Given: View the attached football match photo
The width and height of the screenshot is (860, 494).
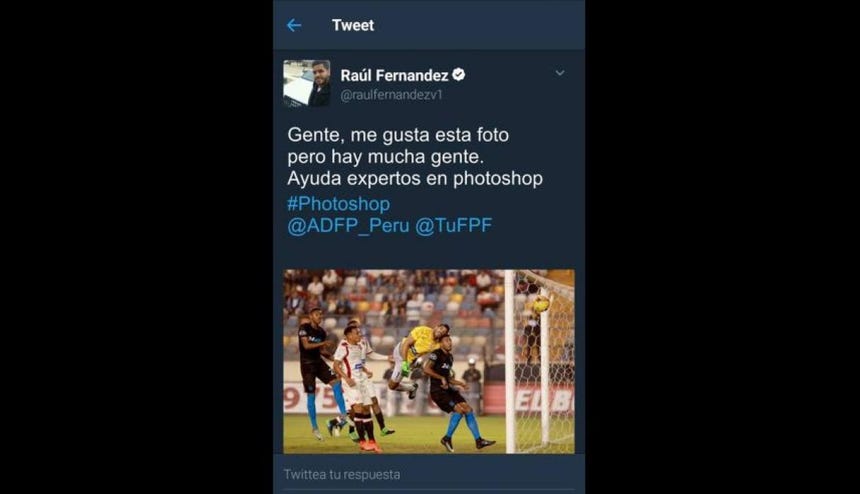Looking at the screenshot, I should tap(428, 361).
